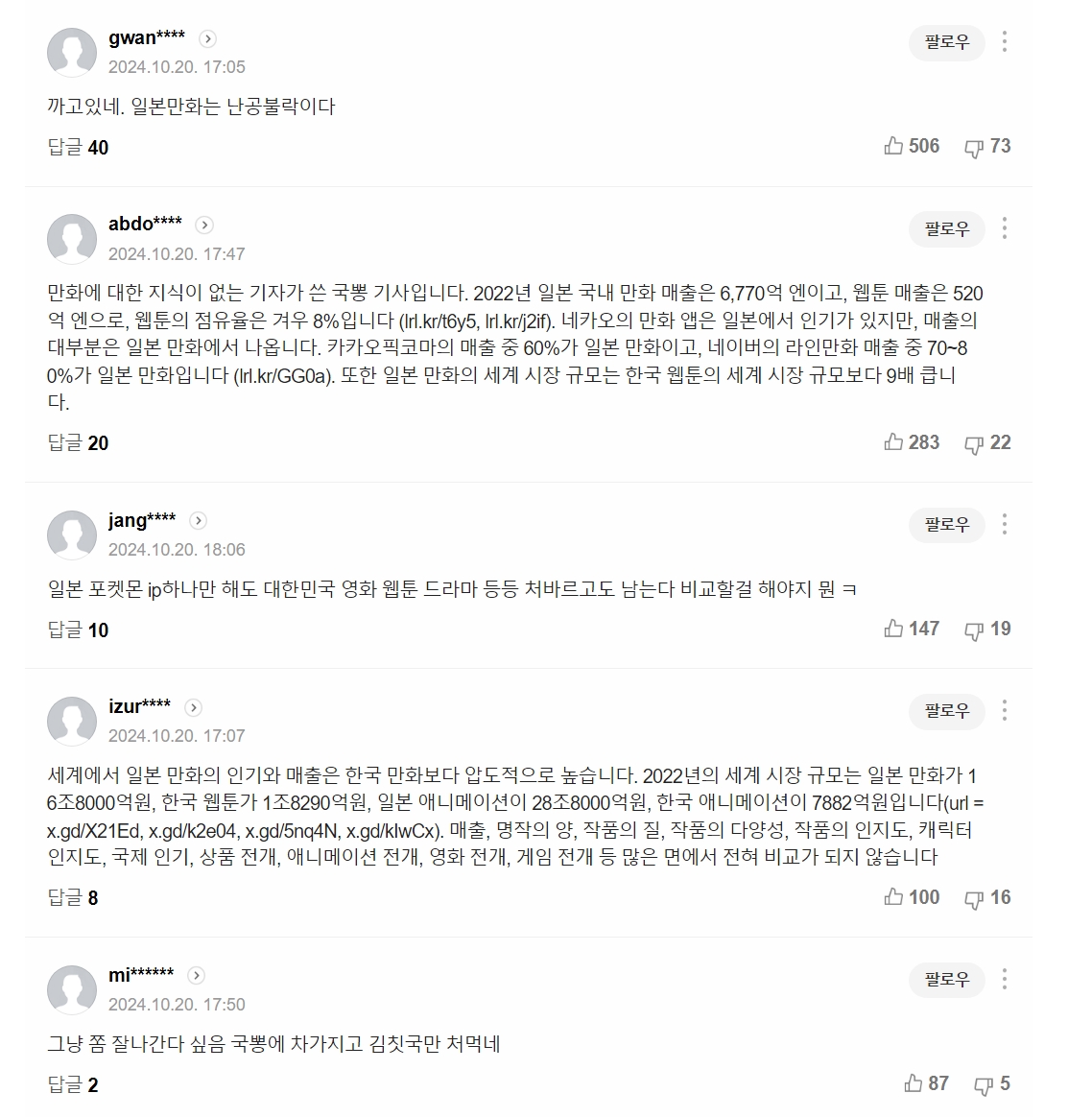Image resolution: width=1092 pixels, height=1117 pixels.
Task: Follow user abdo****
Action: click(946, 228)
